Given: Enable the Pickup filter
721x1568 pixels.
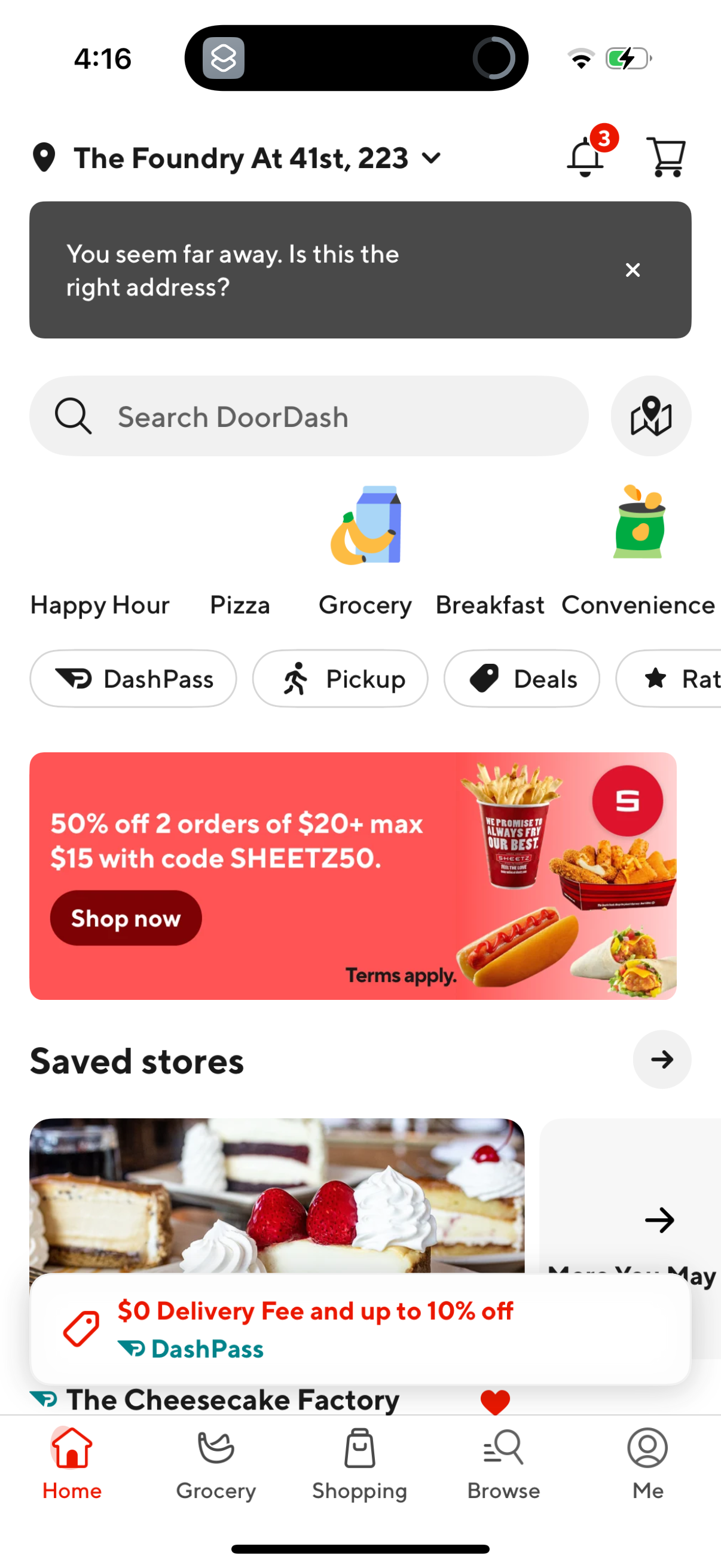Looking at the screenshot, I should pos(340,679).
